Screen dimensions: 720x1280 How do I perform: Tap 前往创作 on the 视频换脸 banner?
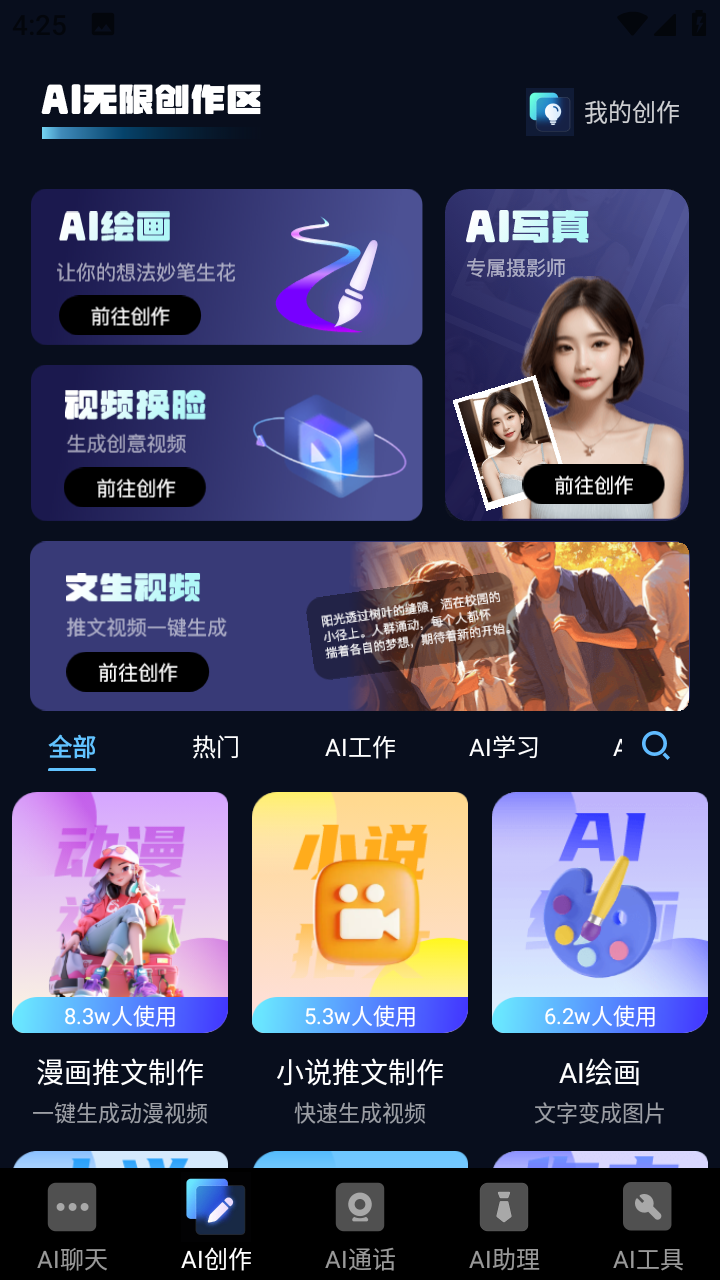tap(135, 488)
